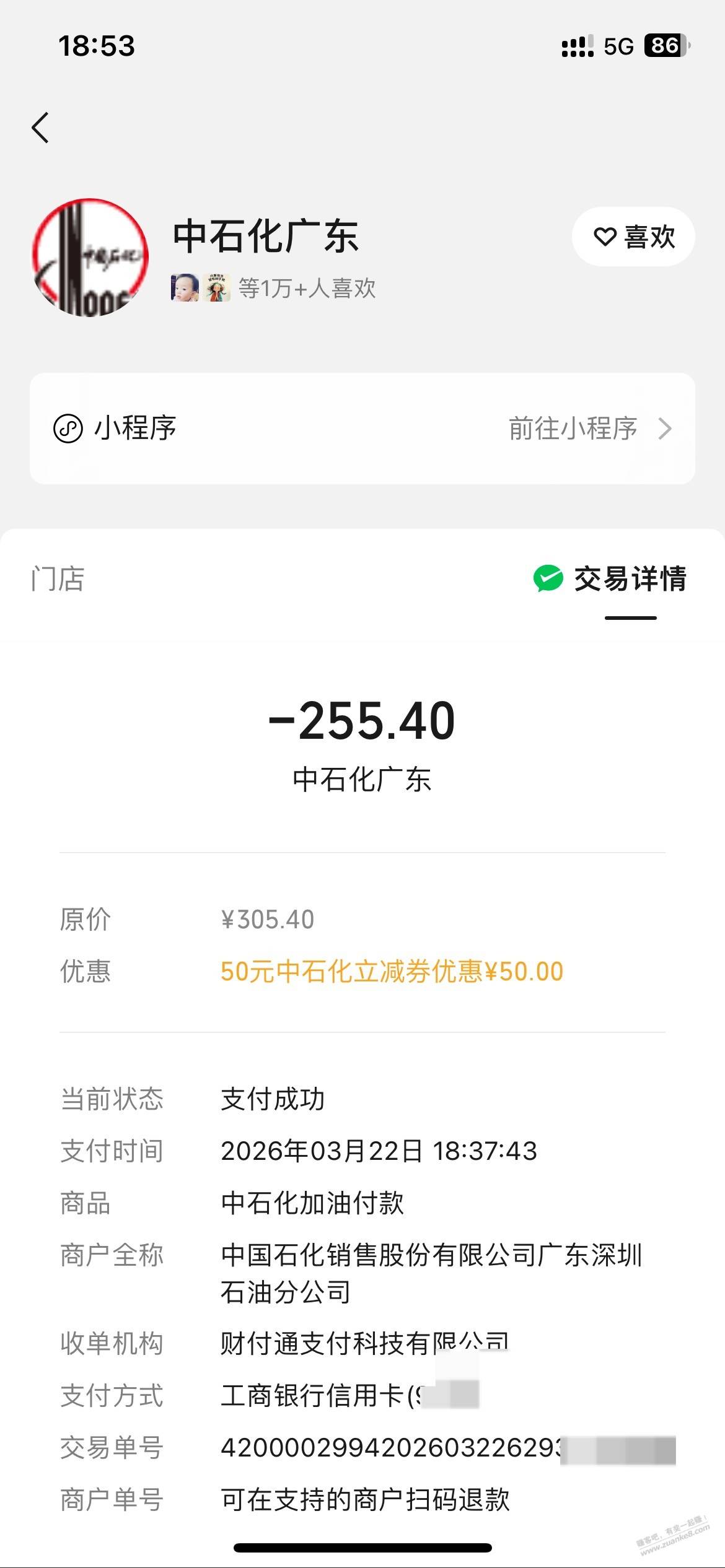Open the 中石化广东 merchant avatar
This screenshot has height=1568, width=725.
pyautogui.click(x=90, y=258)
